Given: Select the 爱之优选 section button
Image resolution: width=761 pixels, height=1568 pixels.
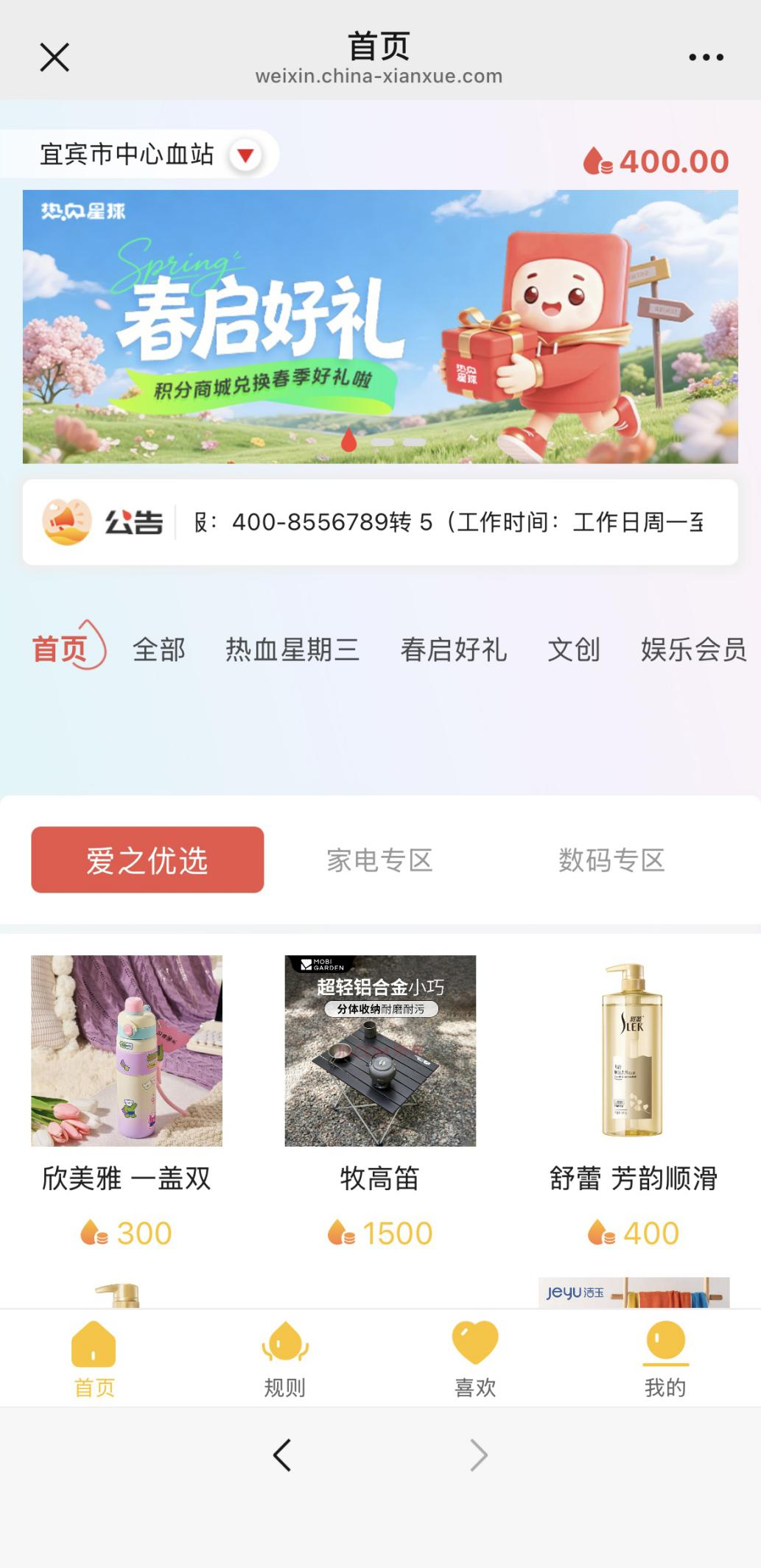Looking at the screenshot, I should pos(147,859).
